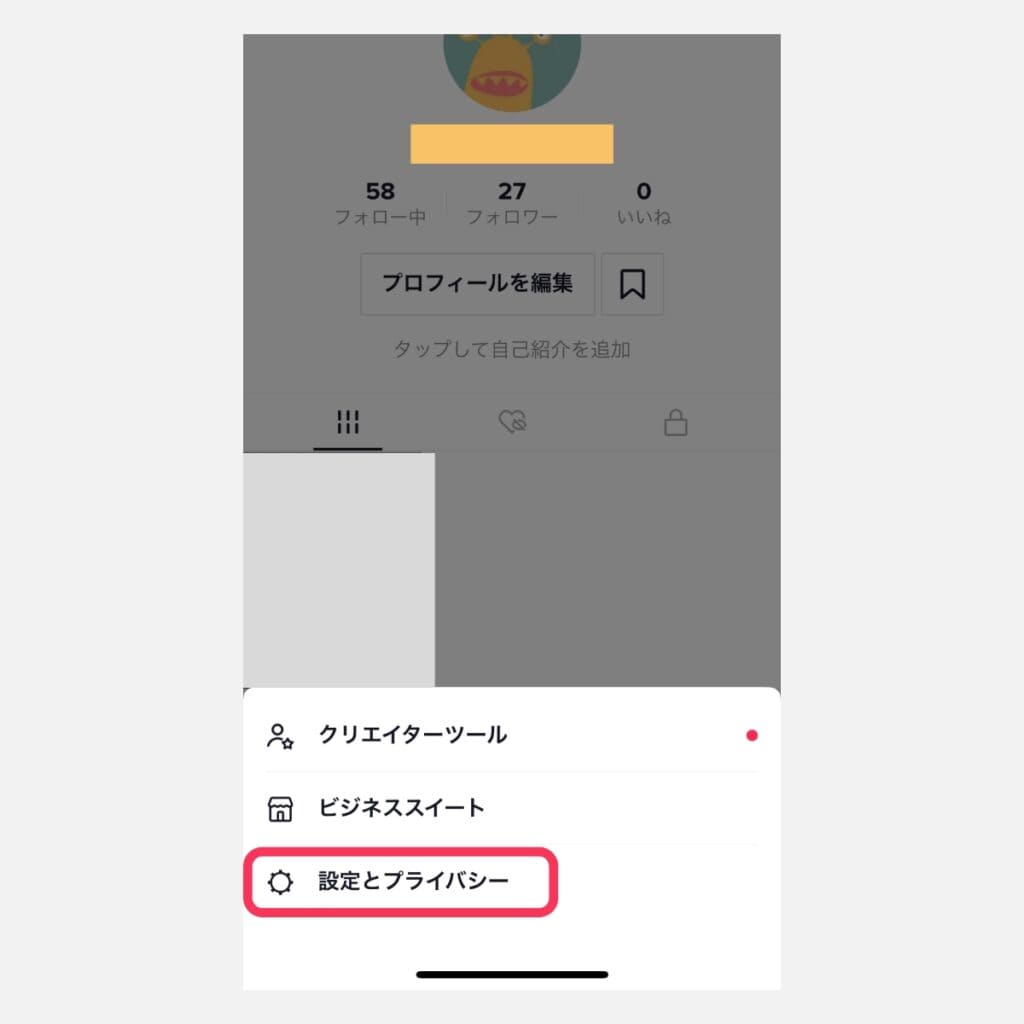1024x1024 pixels.
Task: Open 設定とプライバシー
Action: (413, 881)
